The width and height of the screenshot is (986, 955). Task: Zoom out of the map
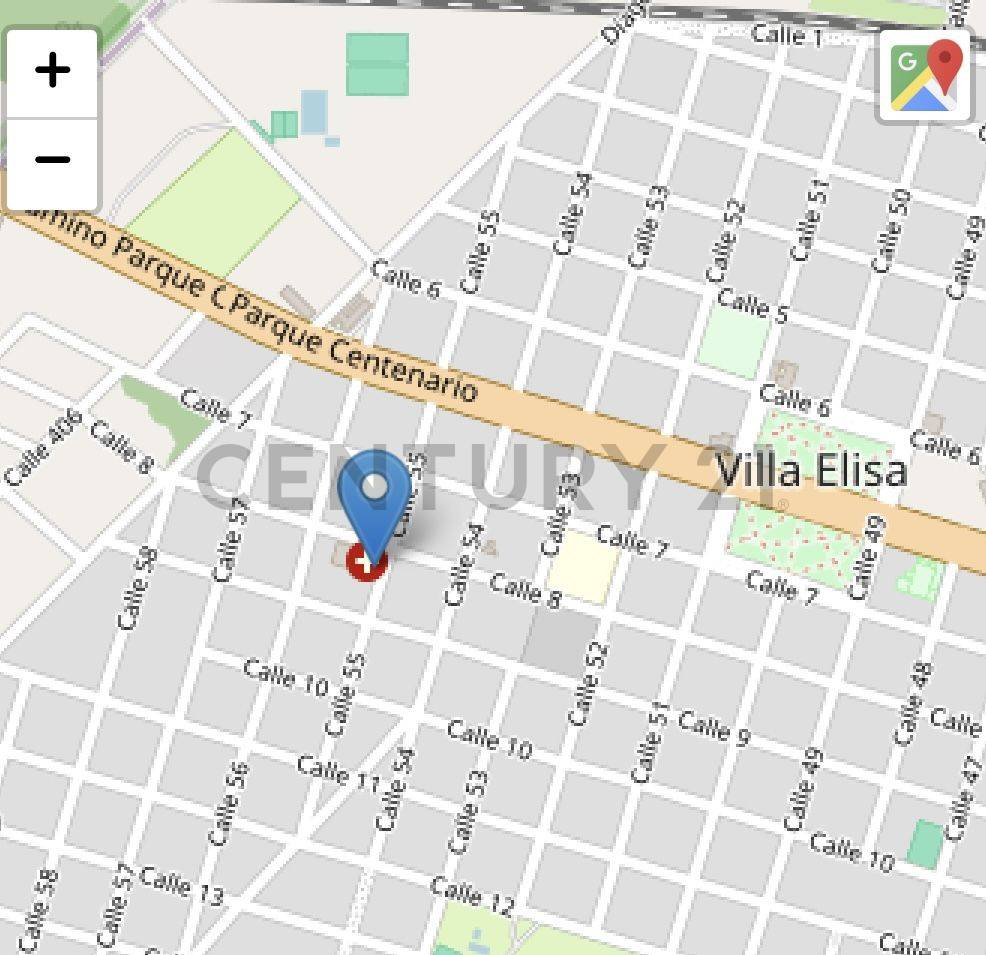click(52, 160)
